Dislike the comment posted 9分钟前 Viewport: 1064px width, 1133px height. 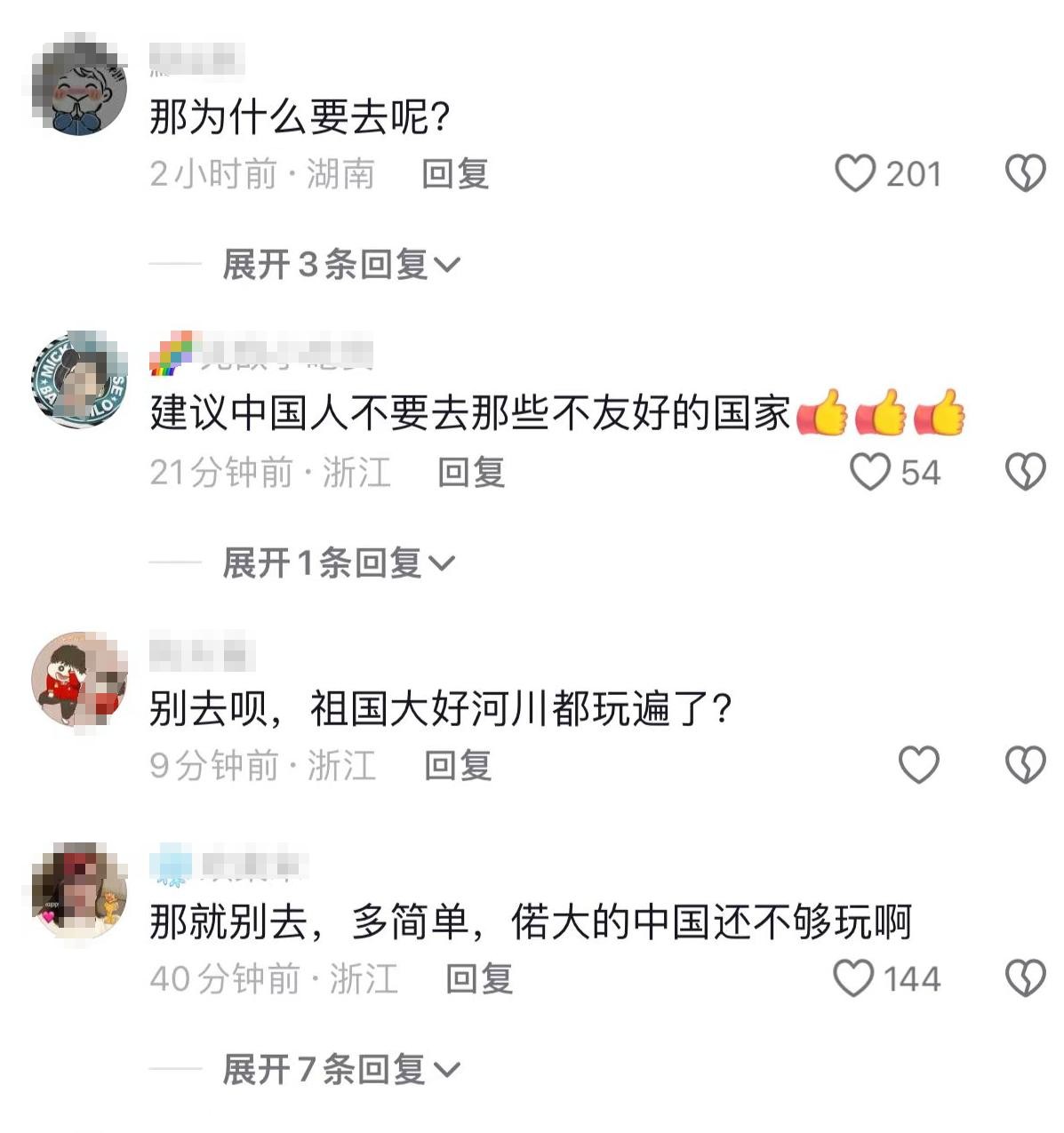pos(1025,765)
